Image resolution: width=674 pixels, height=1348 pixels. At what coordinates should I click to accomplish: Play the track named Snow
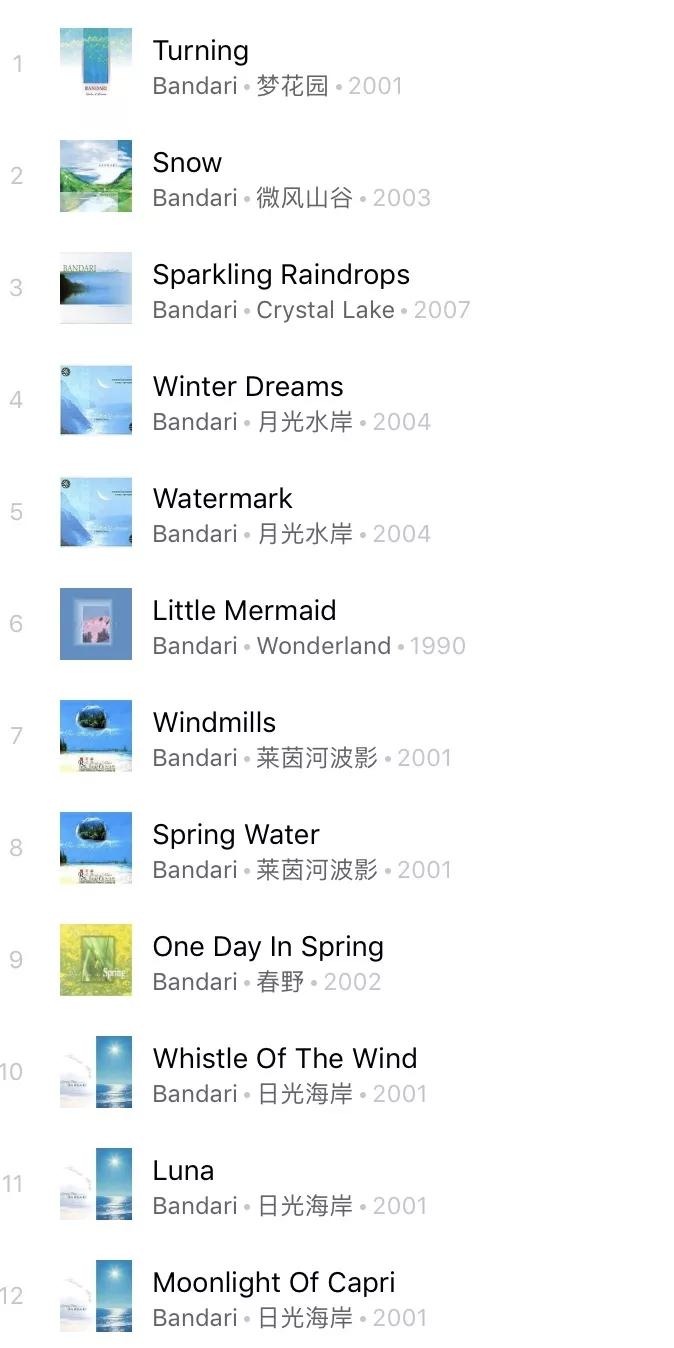tap(187, 163)
